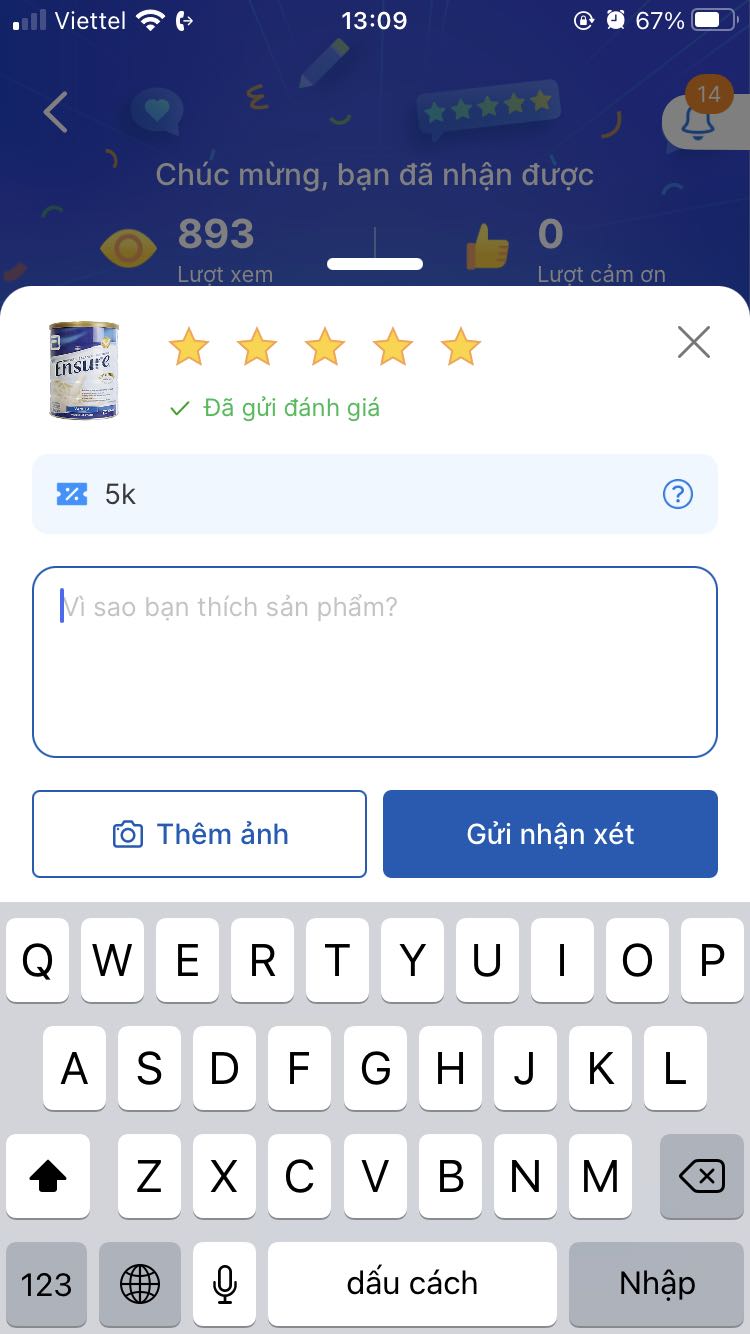Tap the globe key to switch keyboards

coord(140,1284)
